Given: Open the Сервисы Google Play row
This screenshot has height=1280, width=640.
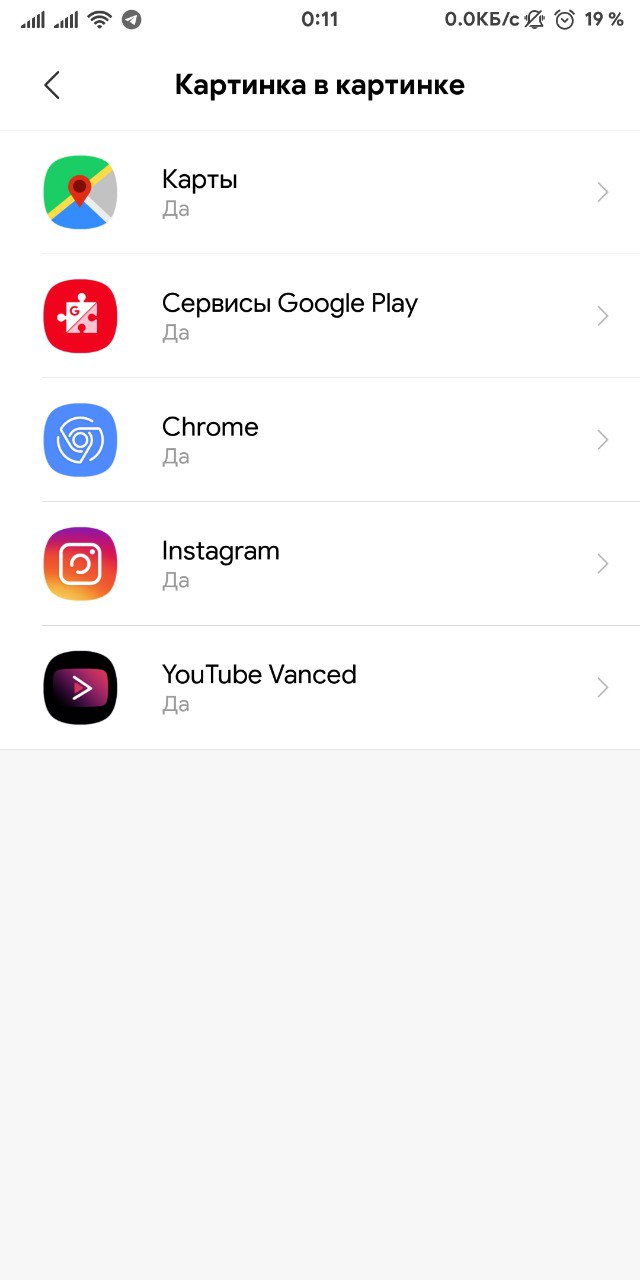Looking at the screenshot, I should (320, 316).
